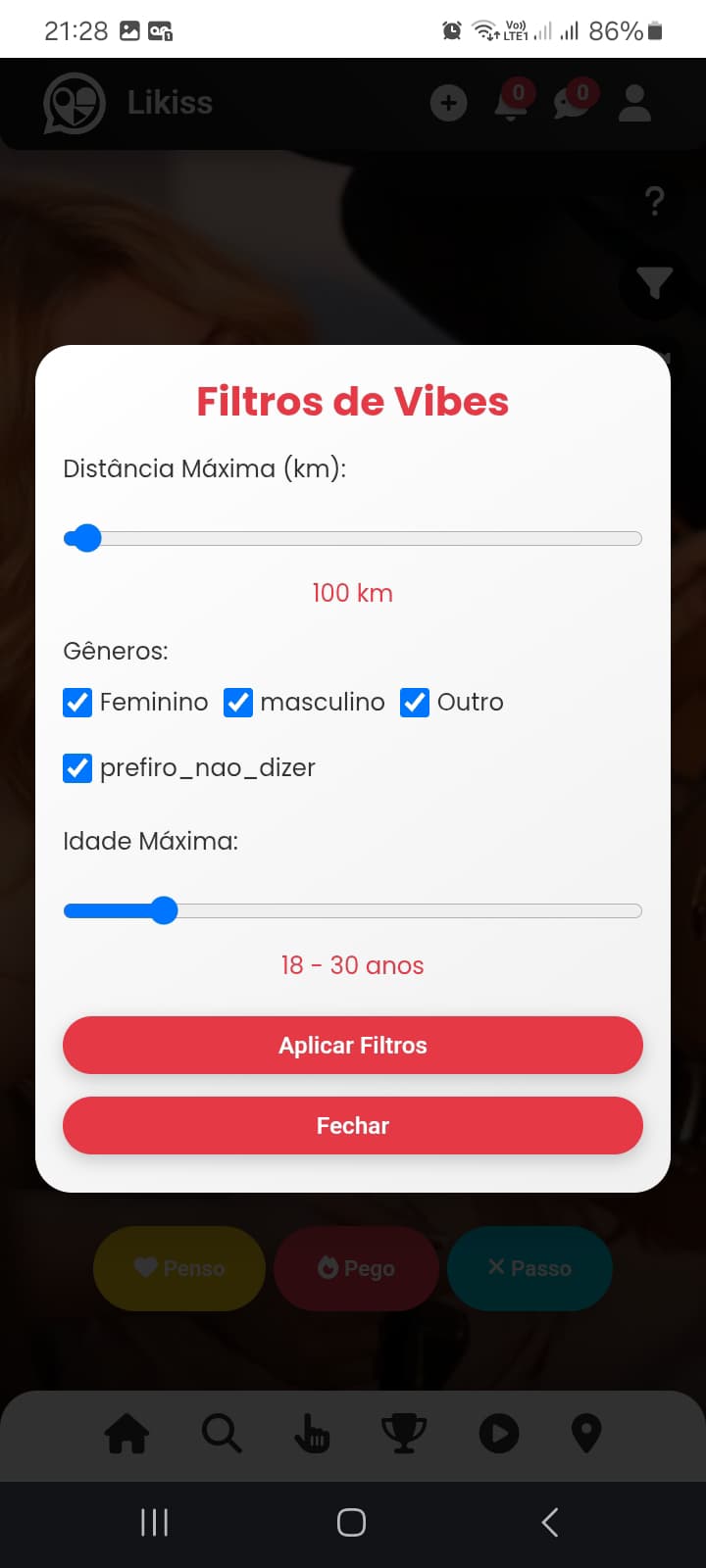Disable the prefiro_nao_dizer checkbox
This screenshot has width=706, height=1568.
[77, 768]
